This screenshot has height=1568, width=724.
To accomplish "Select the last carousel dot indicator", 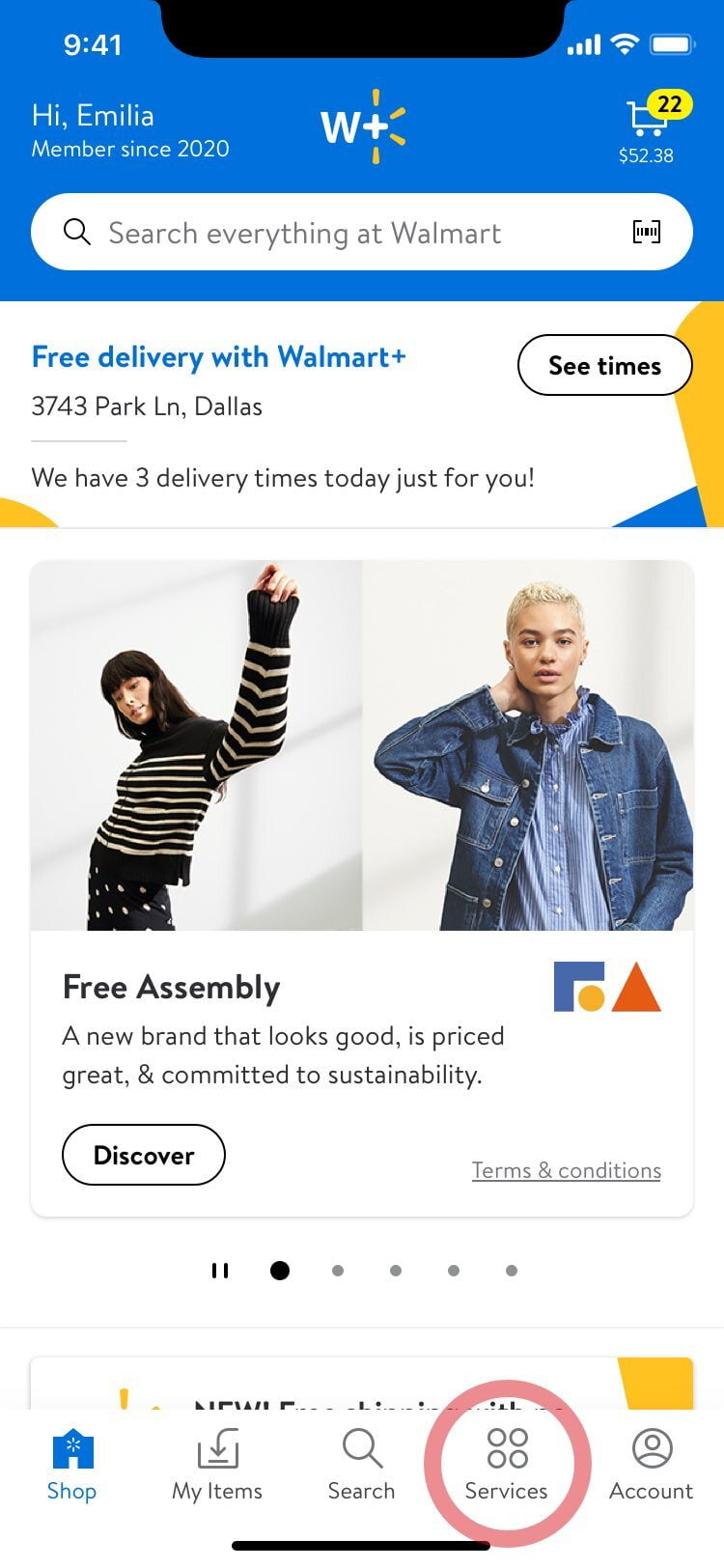I will tap(512, 1270).
